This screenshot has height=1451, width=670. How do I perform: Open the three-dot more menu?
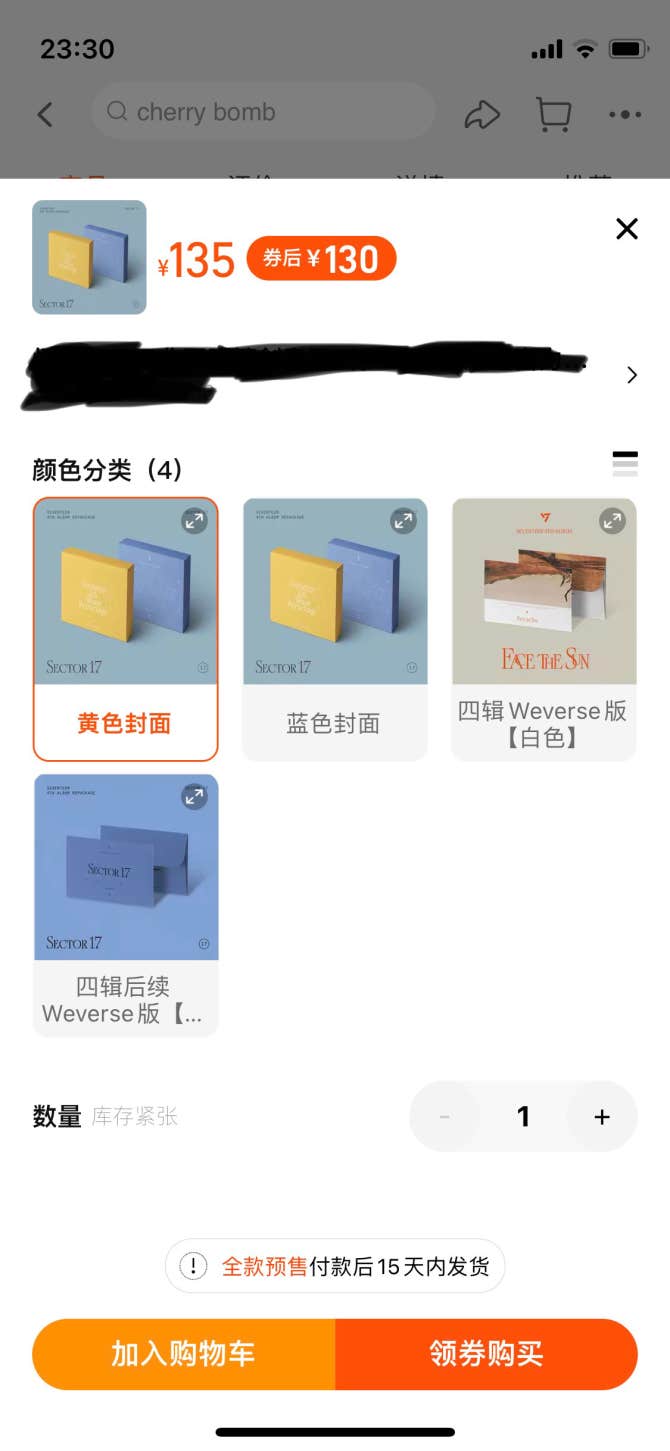pos(625,114)
